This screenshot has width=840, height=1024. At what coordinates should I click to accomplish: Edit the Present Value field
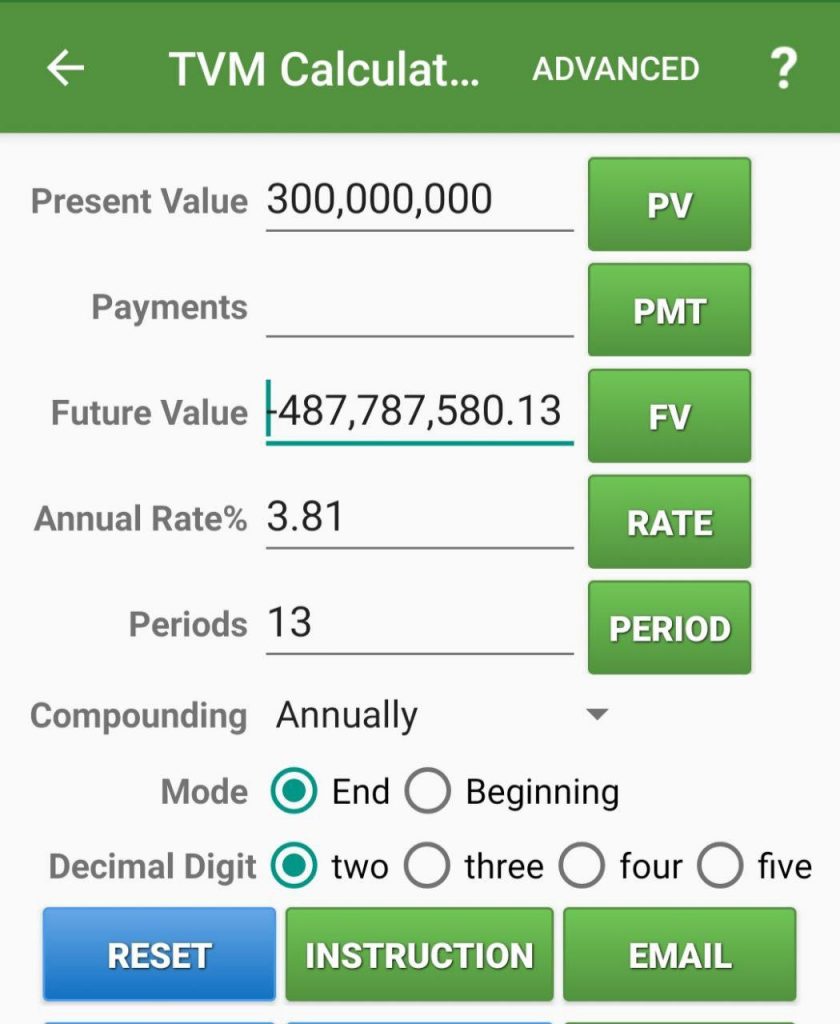tap(418, 200)
